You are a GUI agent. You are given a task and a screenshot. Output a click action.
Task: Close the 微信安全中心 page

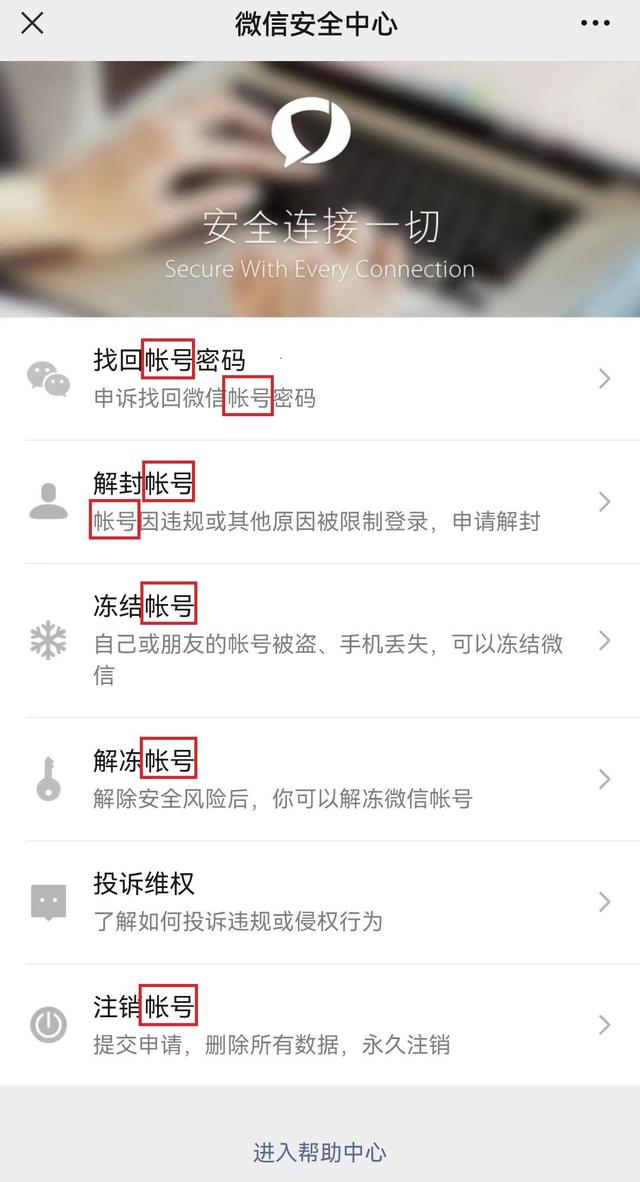[x=32, y=23]
